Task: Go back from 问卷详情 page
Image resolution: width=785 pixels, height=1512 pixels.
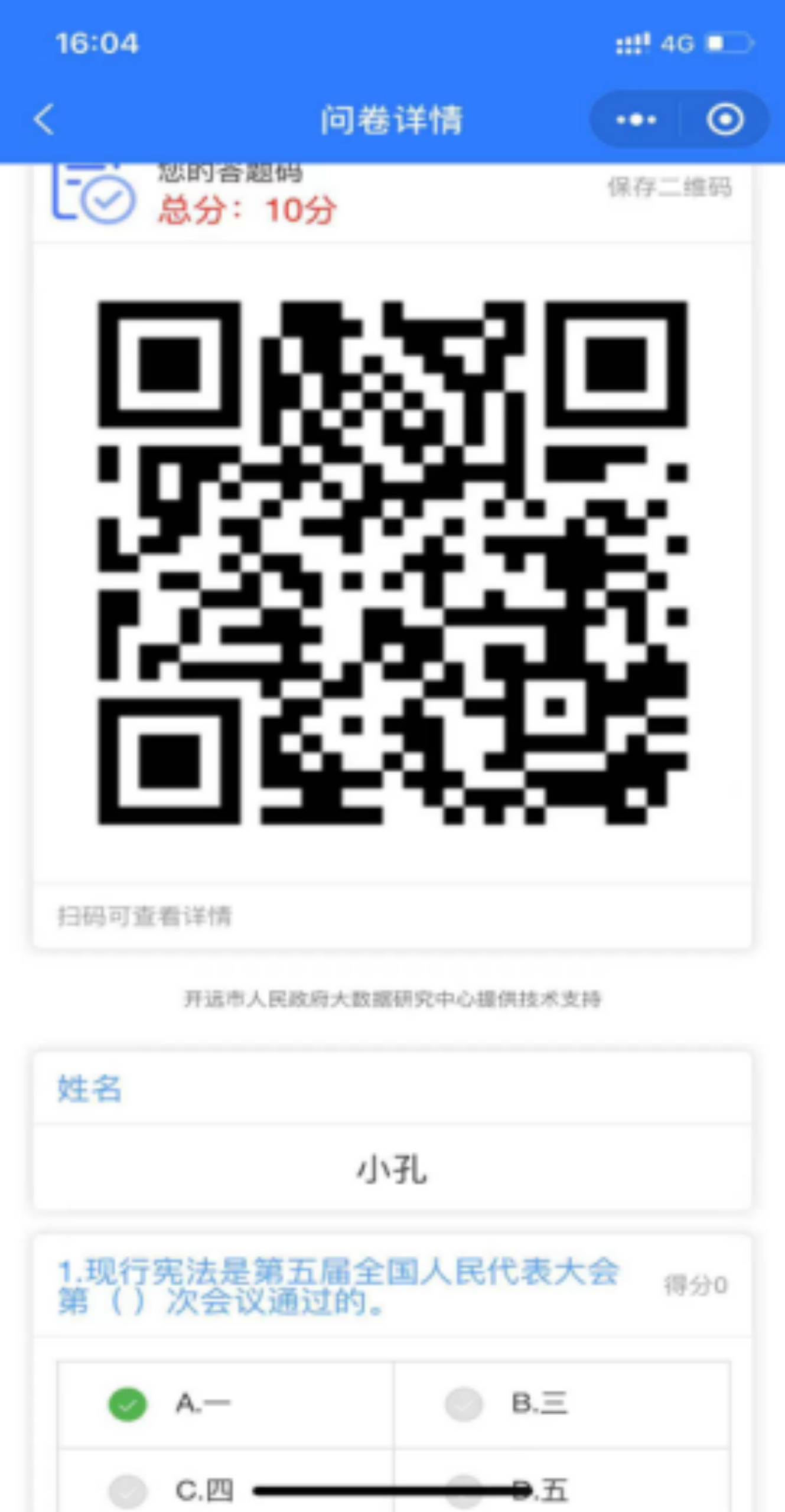Action: 45,120
